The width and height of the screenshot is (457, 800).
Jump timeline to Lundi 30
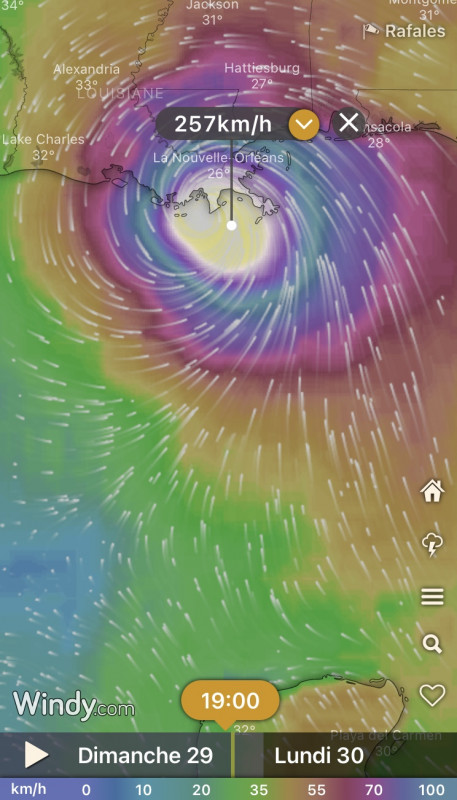[x=319, y=756]
